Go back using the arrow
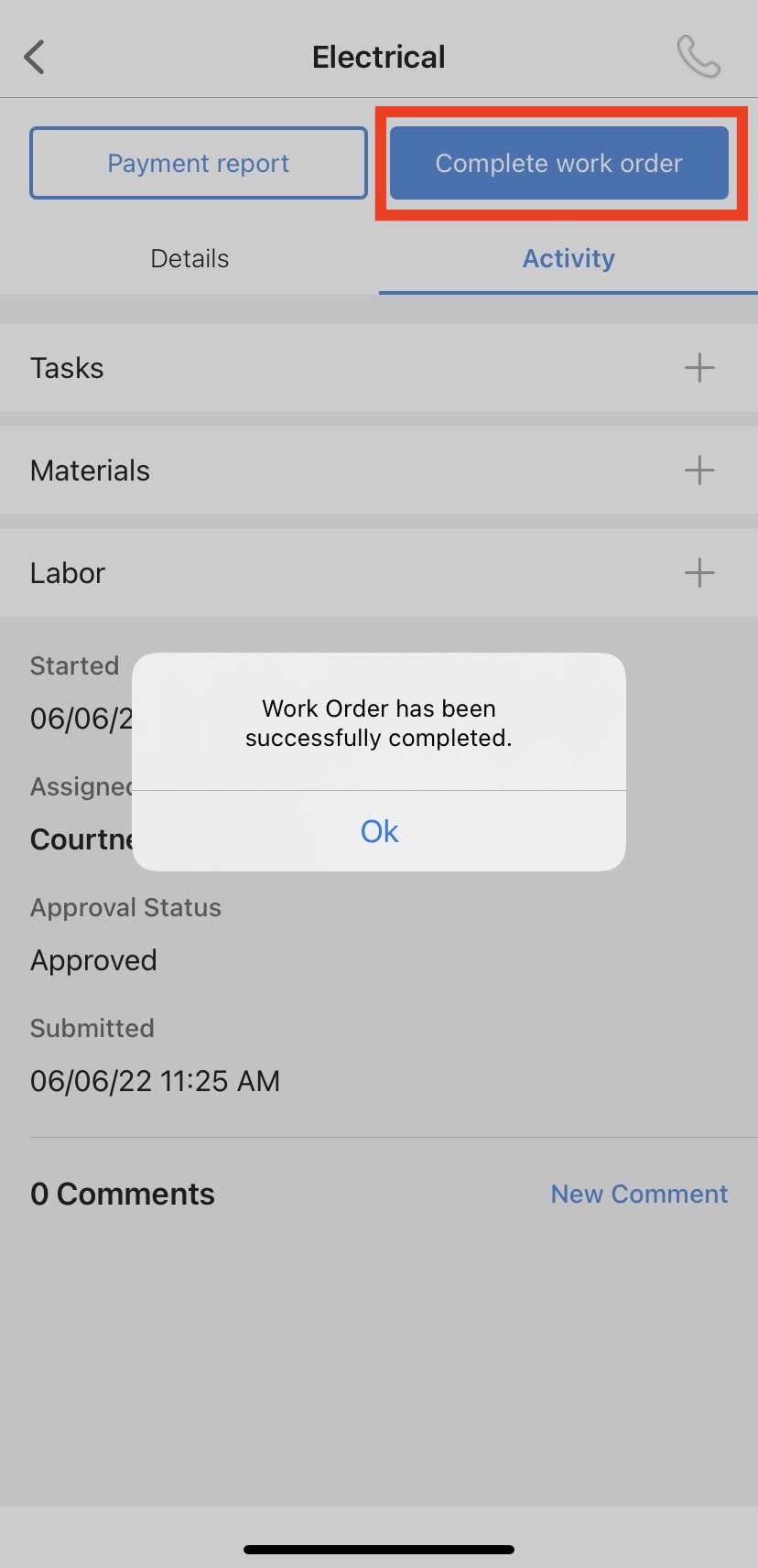 coord(35,57)
